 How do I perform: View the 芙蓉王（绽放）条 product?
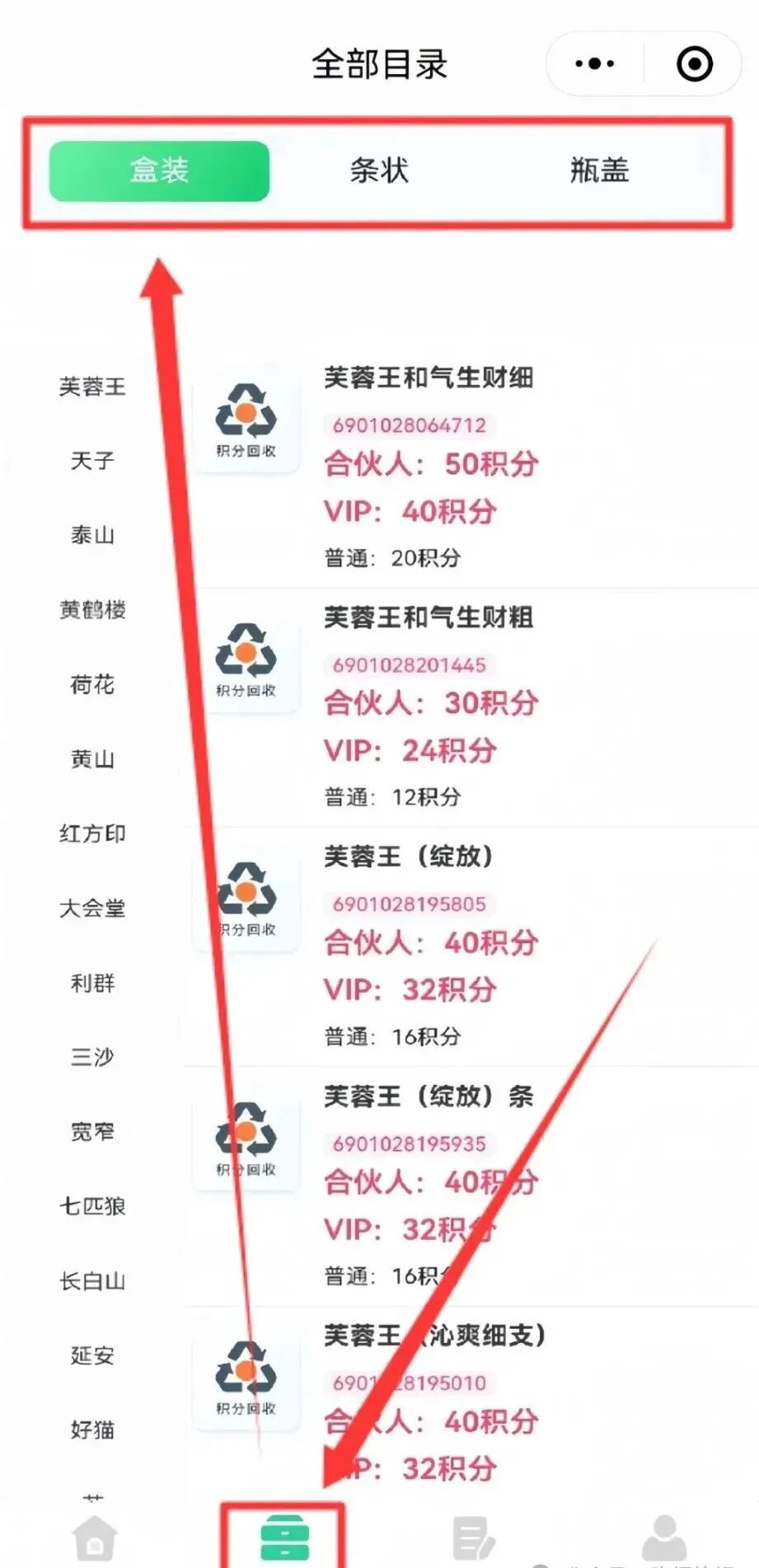click(x=429, y=1096)
